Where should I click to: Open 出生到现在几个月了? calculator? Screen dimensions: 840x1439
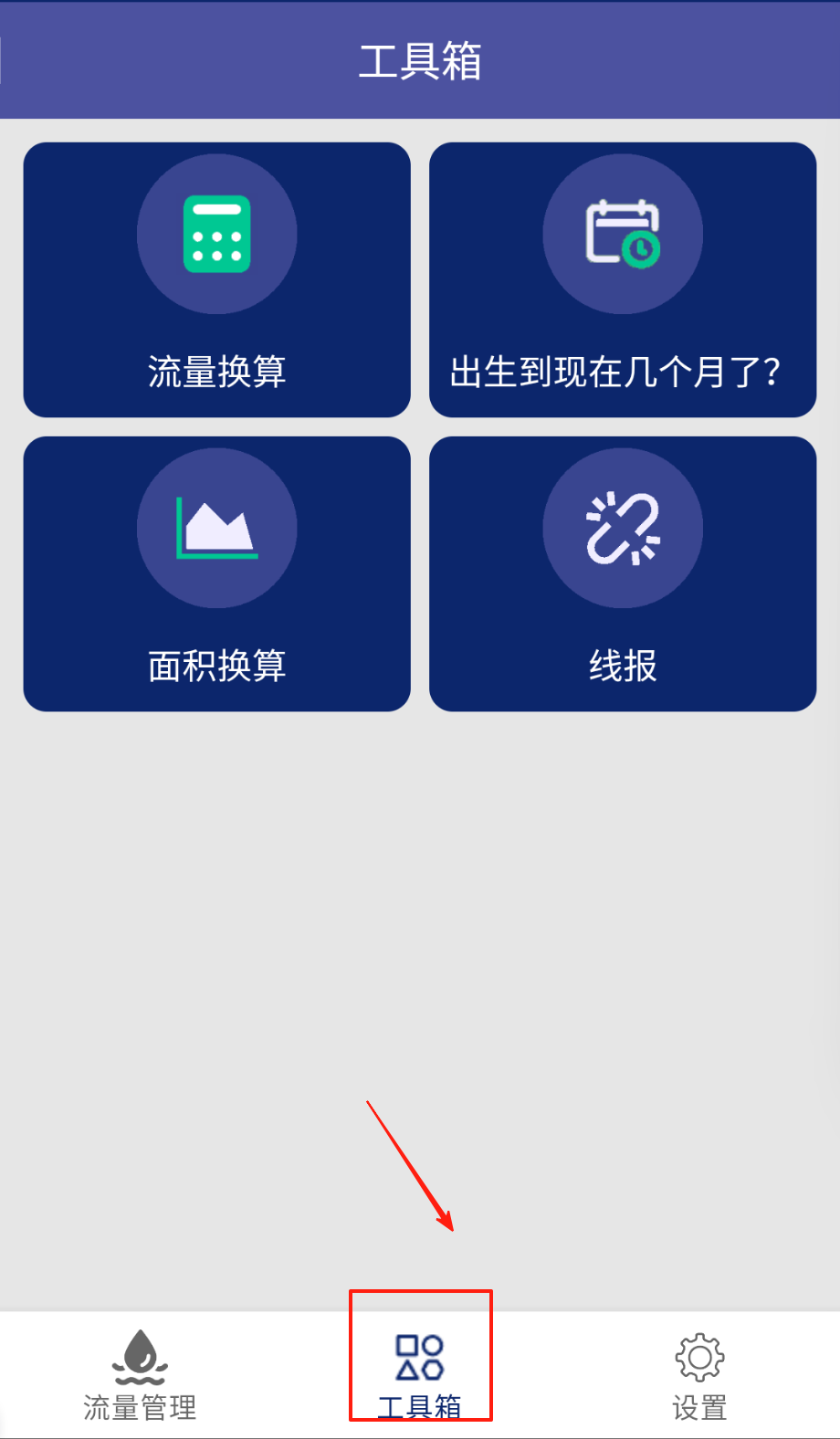point(623,279)
